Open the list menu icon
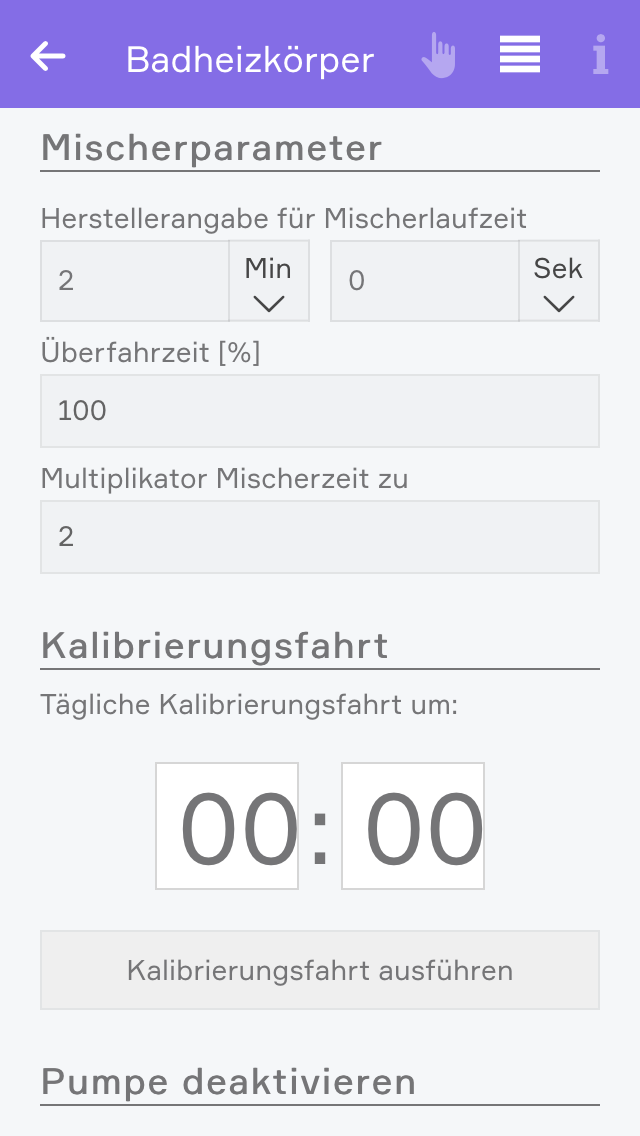 point(520,55)
